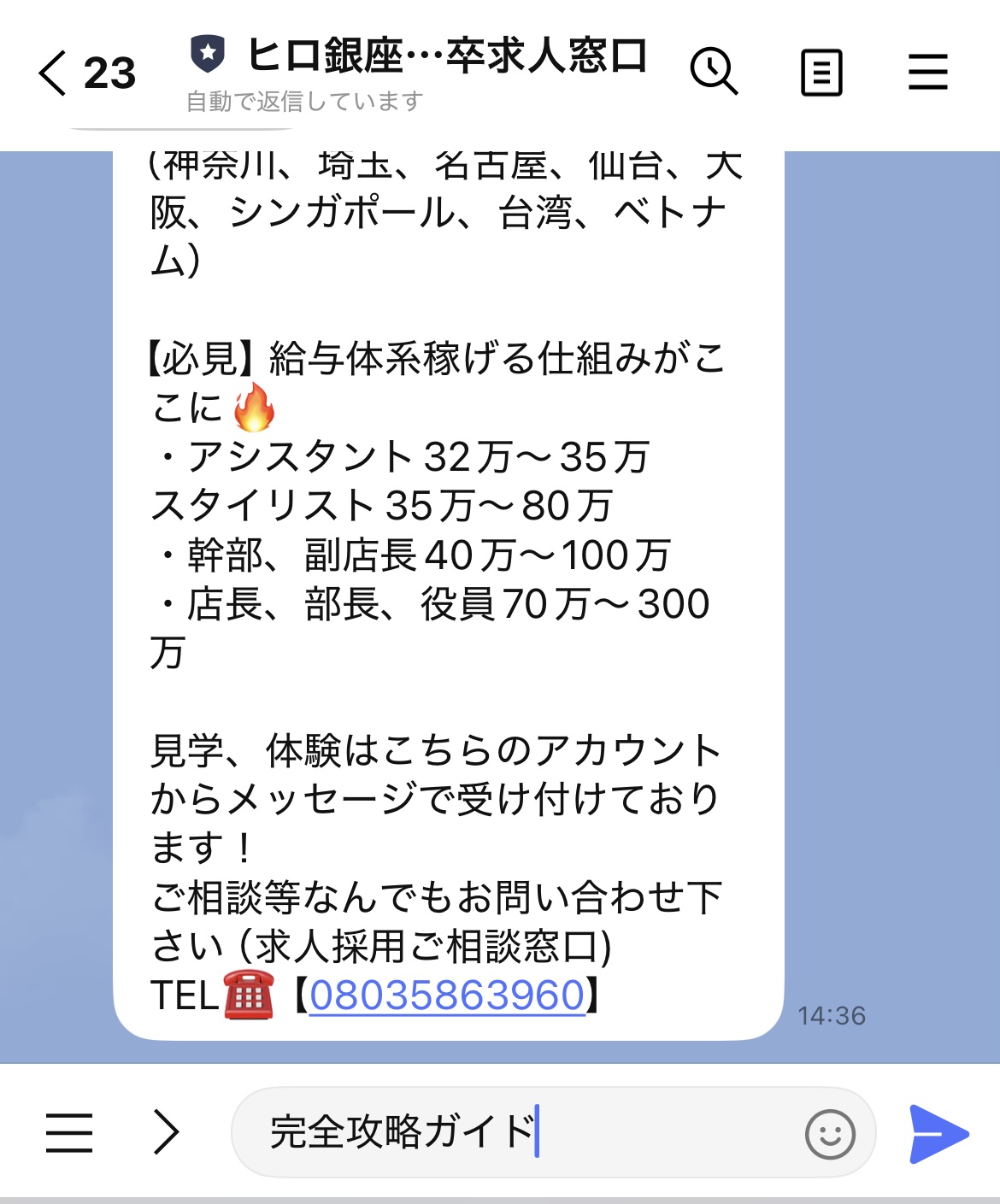Viewport: 1000px width, 1204px height.
Task: Open the chat hamburger menu
Action: click(x=927, y=72)
